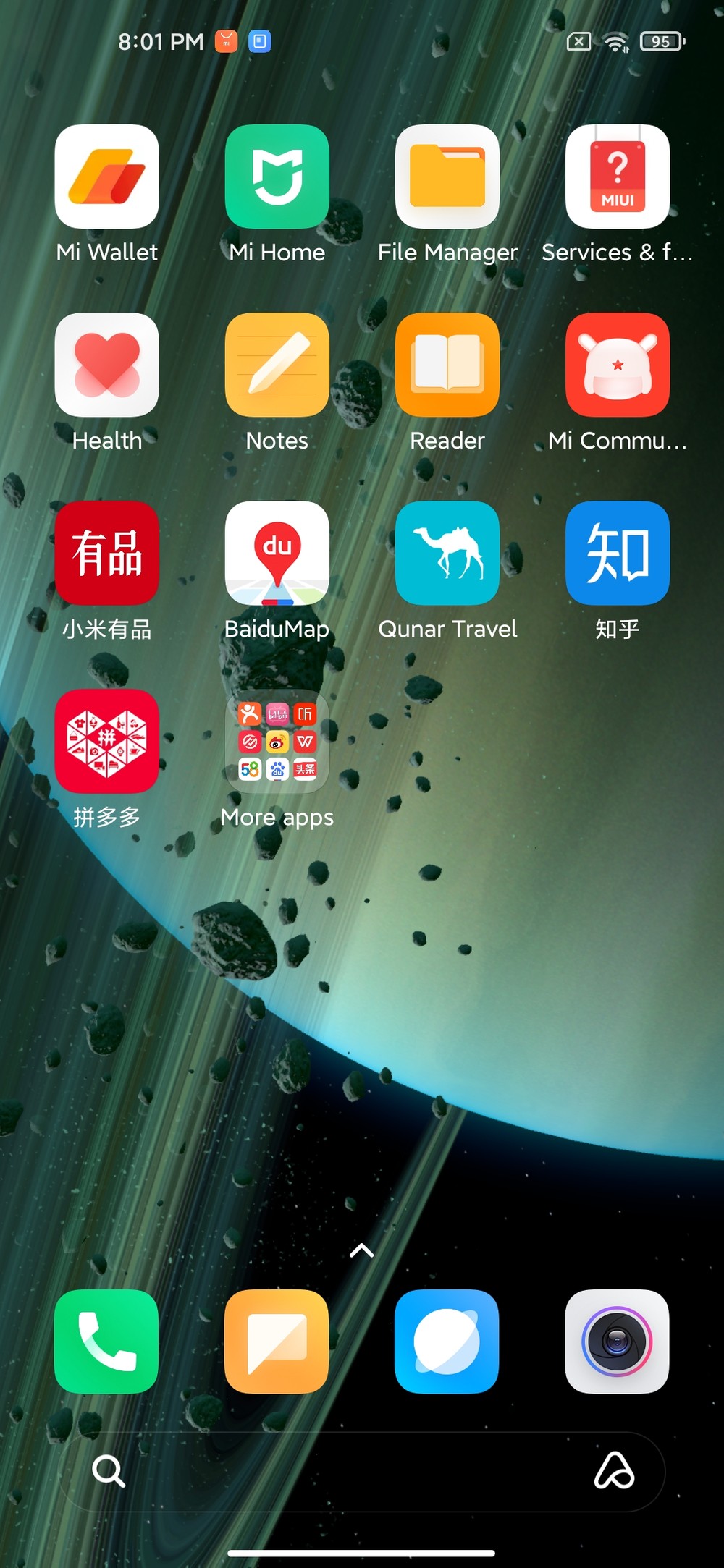Open the Phone dialer in the dock

[106, 1342]
